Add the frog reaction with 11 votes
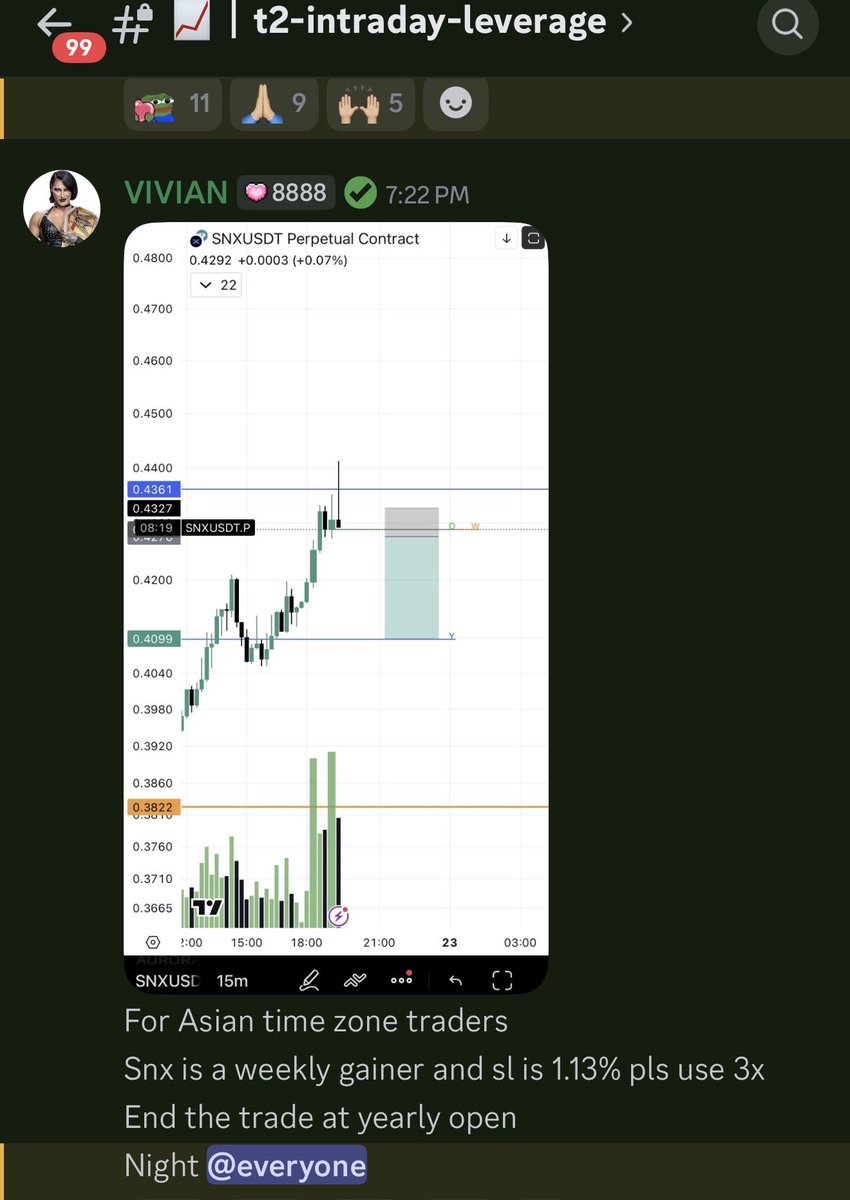Screen dimensions: 850x1200 coord(172,103)
